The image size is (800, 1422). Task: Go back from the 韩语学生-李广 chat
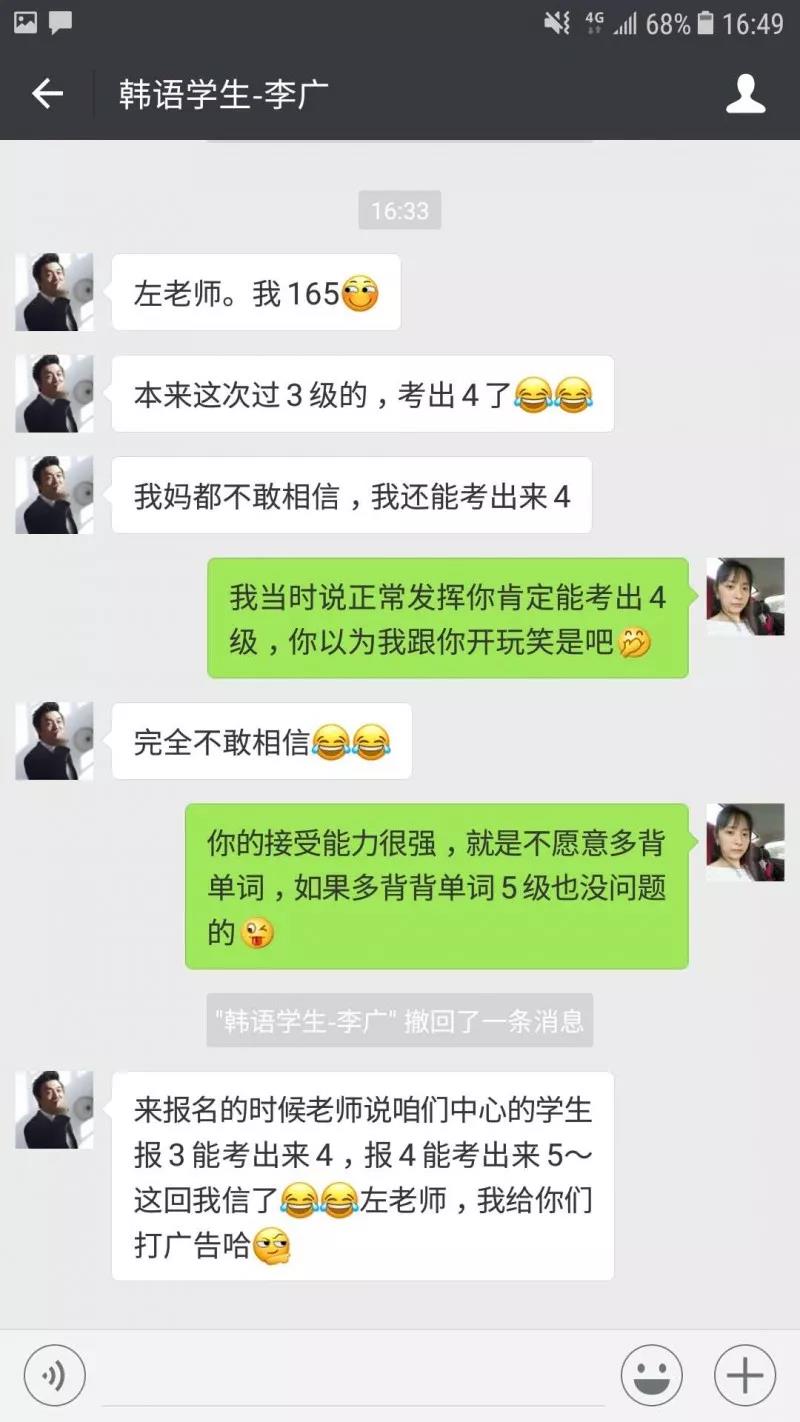[x=47, y=94]
